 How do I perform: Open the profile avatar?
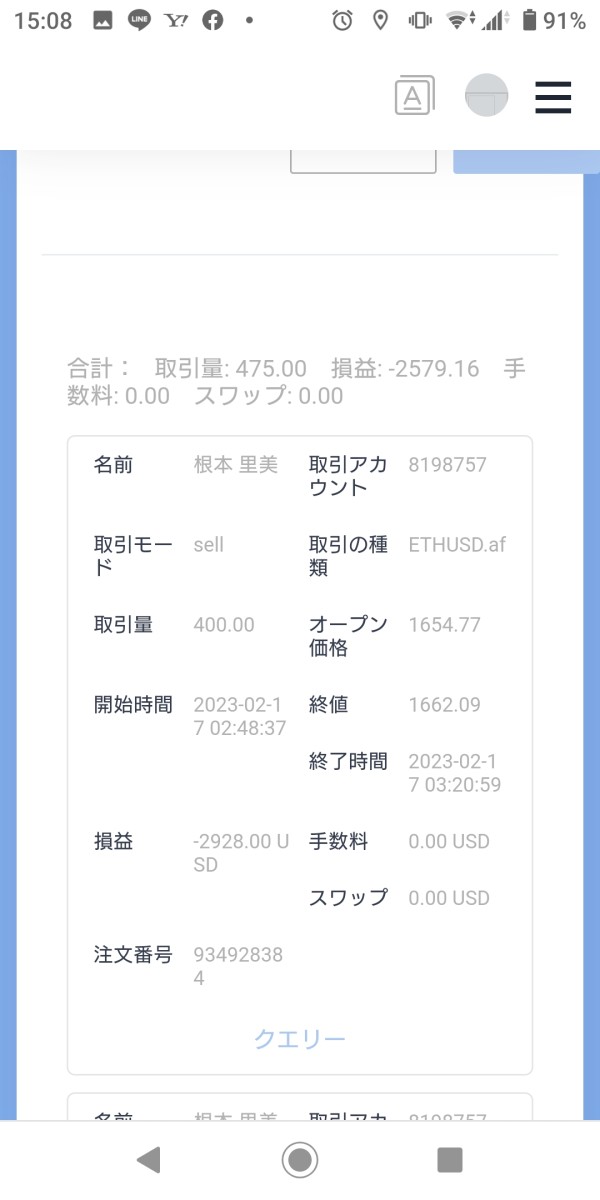pos(486,96)
